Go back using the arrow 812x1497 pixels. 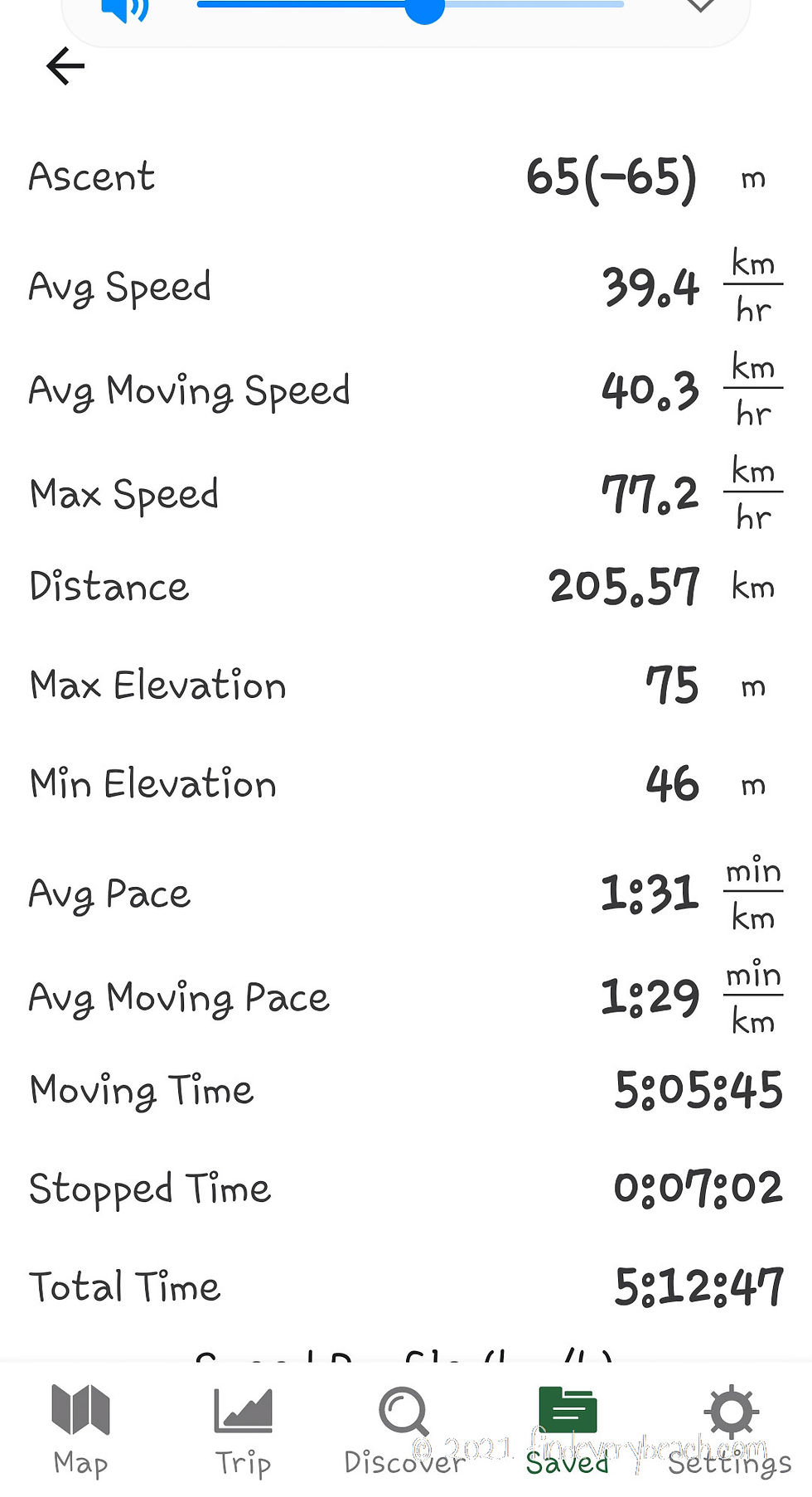pyautogui.click(x=65, y=66)
